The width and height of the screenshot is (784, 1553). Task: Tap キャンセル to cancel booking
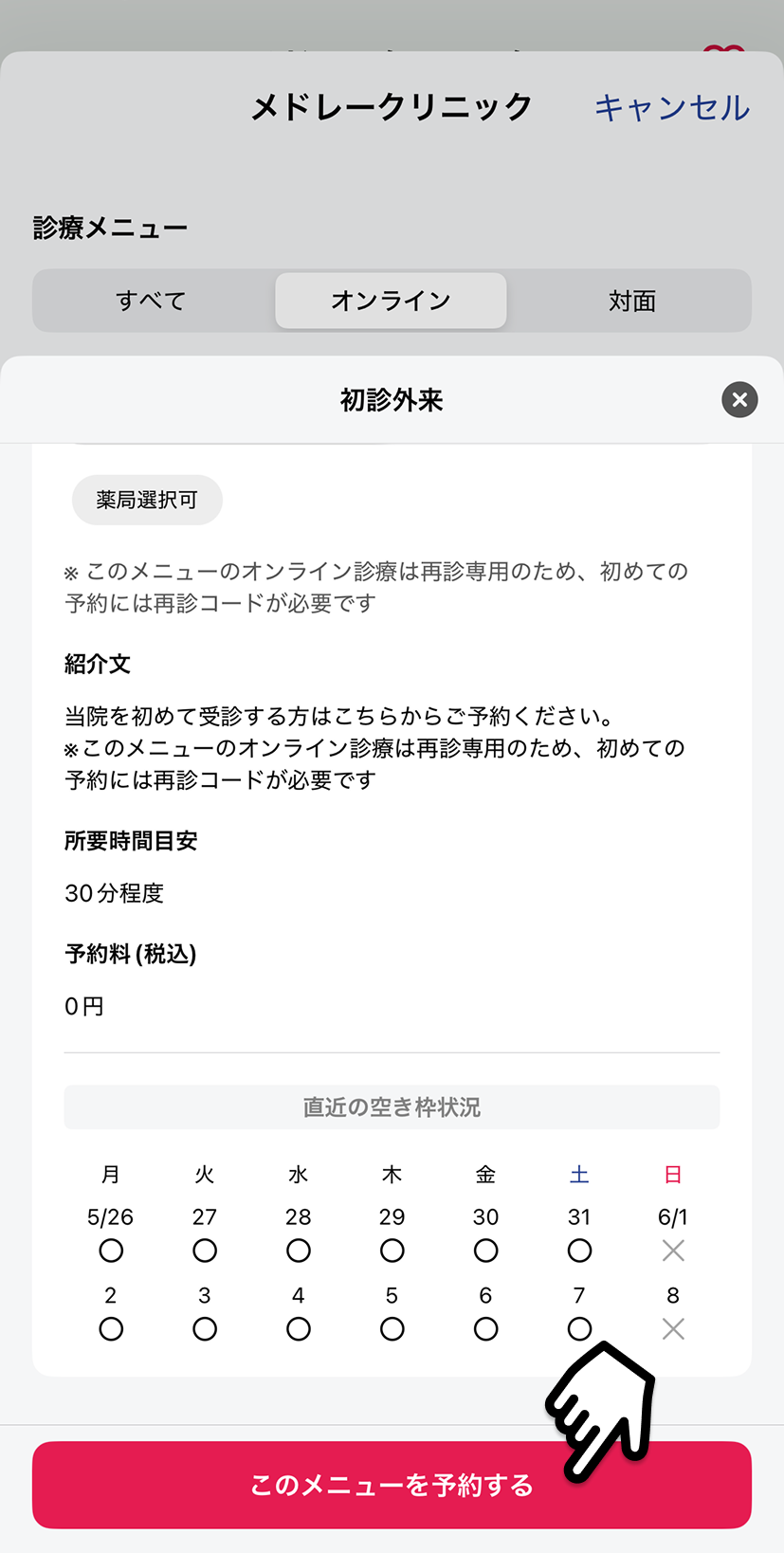click(671, 107)
